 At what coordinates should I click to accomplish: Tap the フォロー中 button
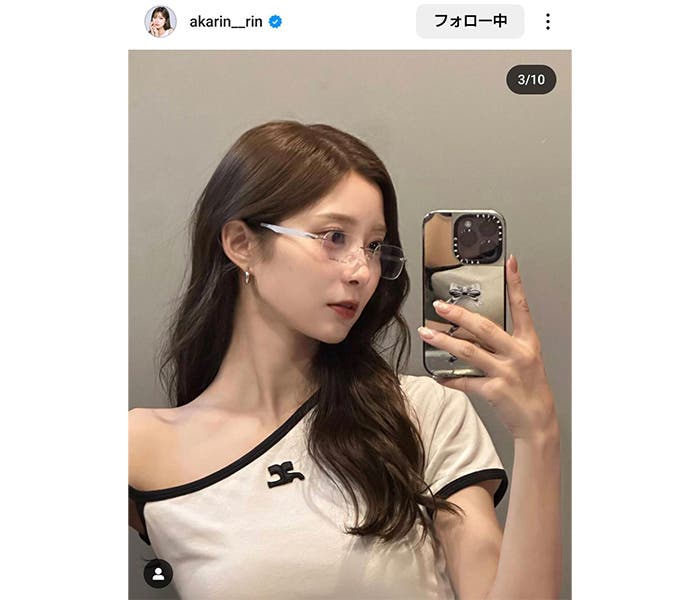[470, 21]
